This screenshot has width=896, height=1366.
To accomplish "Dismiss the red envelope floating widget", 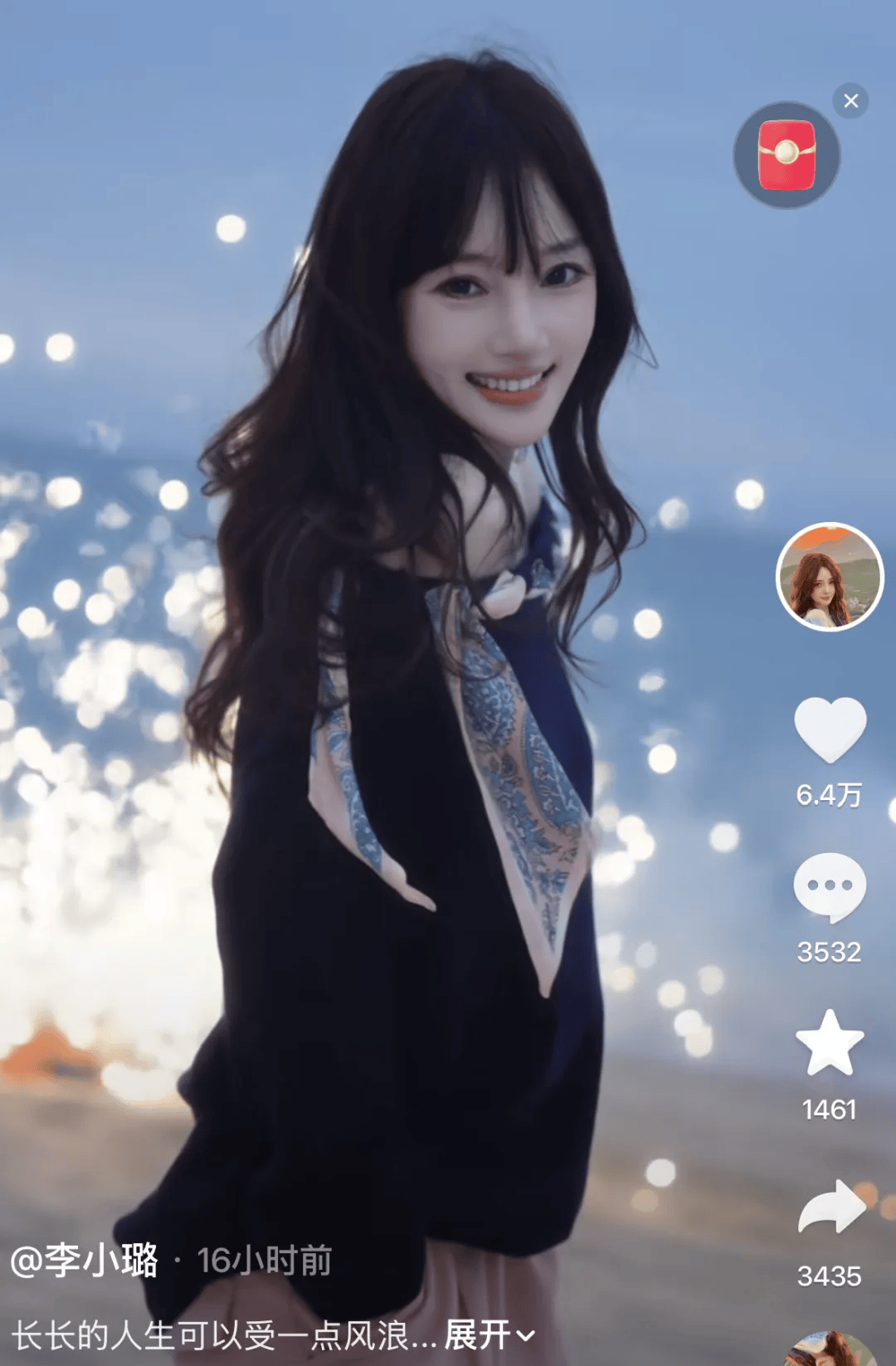I will pyautogui.click(x=850, y=101).
